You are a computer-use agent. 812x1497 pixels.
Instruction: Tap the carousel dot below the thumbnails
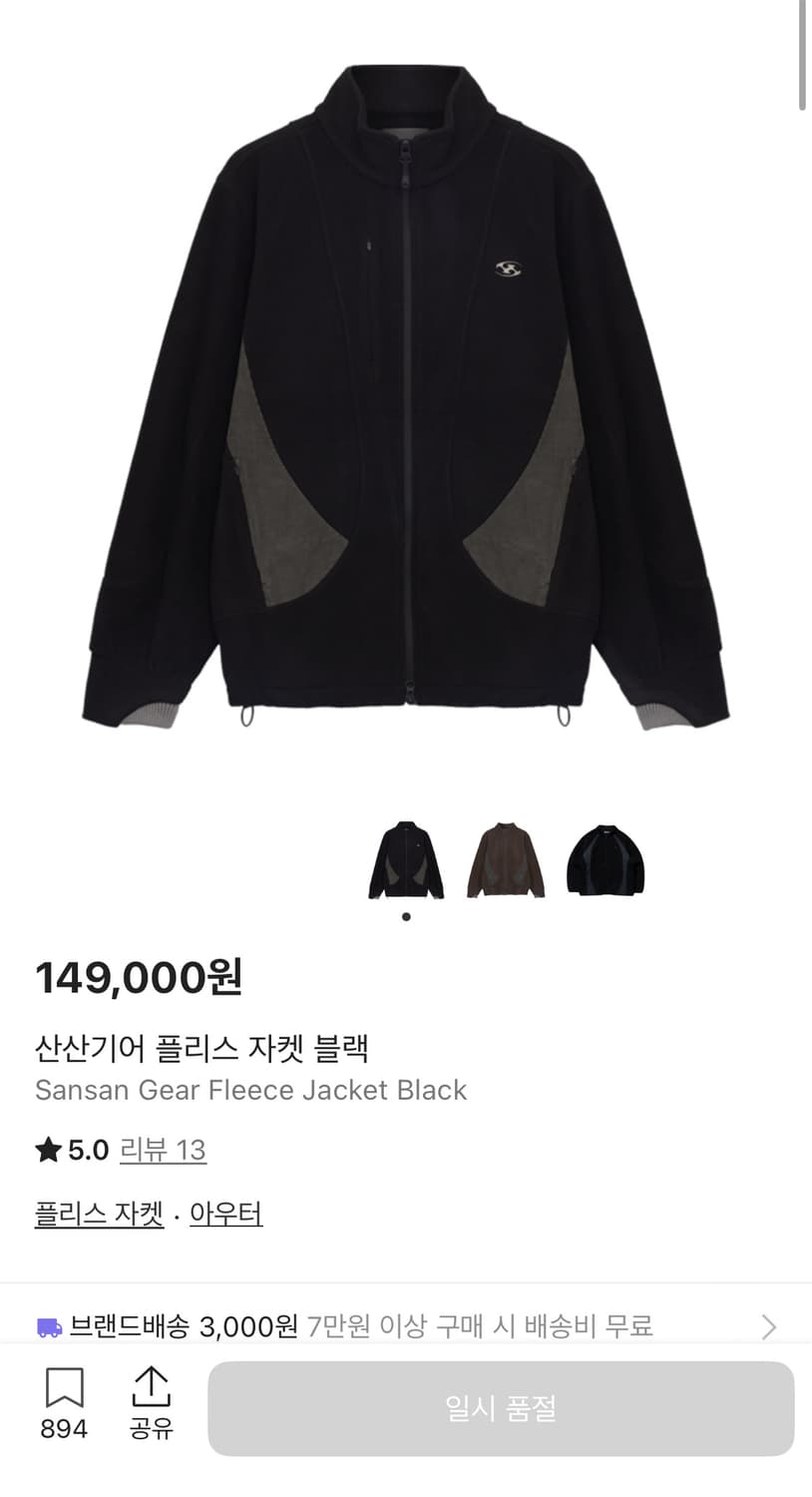tap(406, 915)
